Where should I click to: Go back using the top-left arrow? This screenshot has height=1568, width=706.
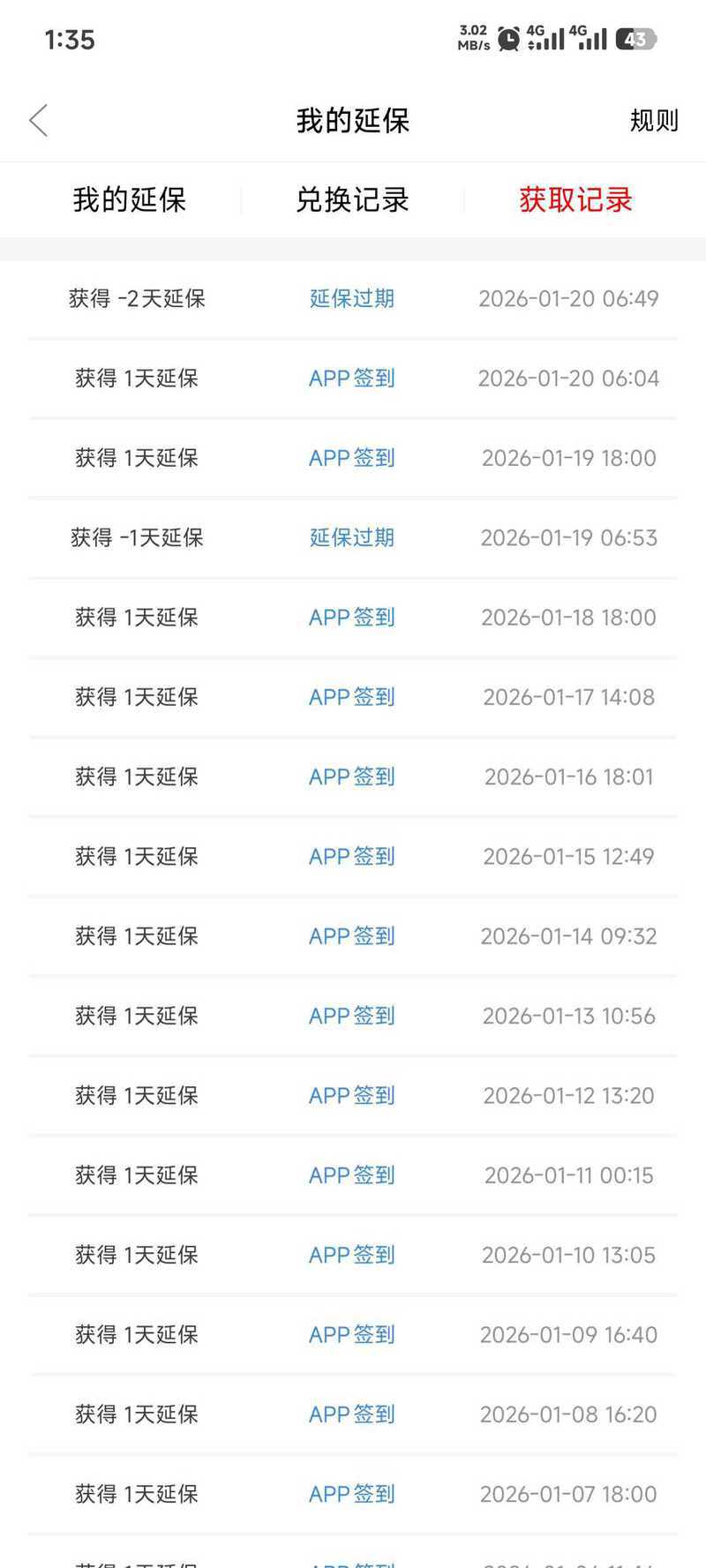click(39, 121)
